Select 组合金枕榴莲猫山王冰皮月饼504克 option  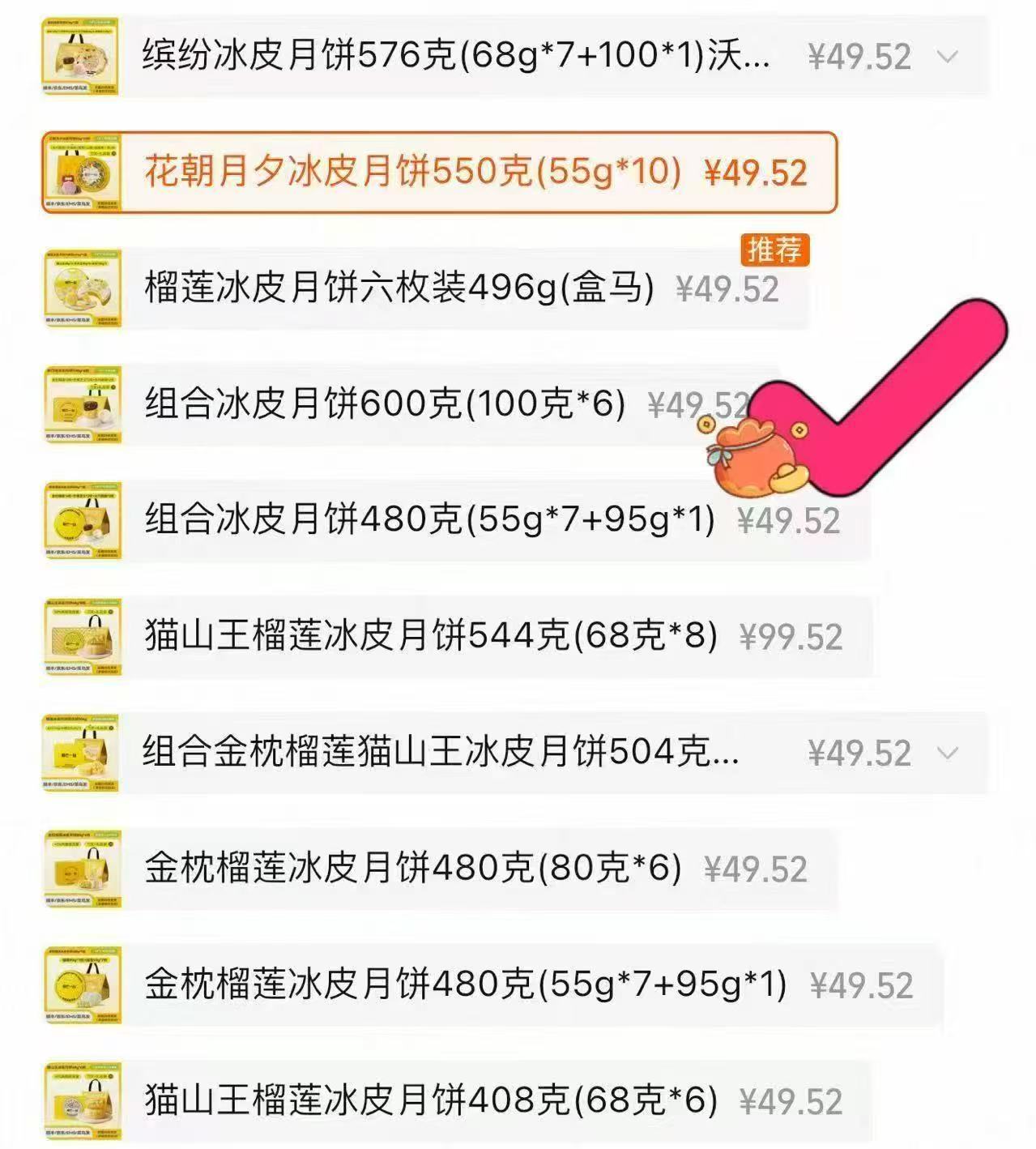pyautogui.click(x=440, y=753)
